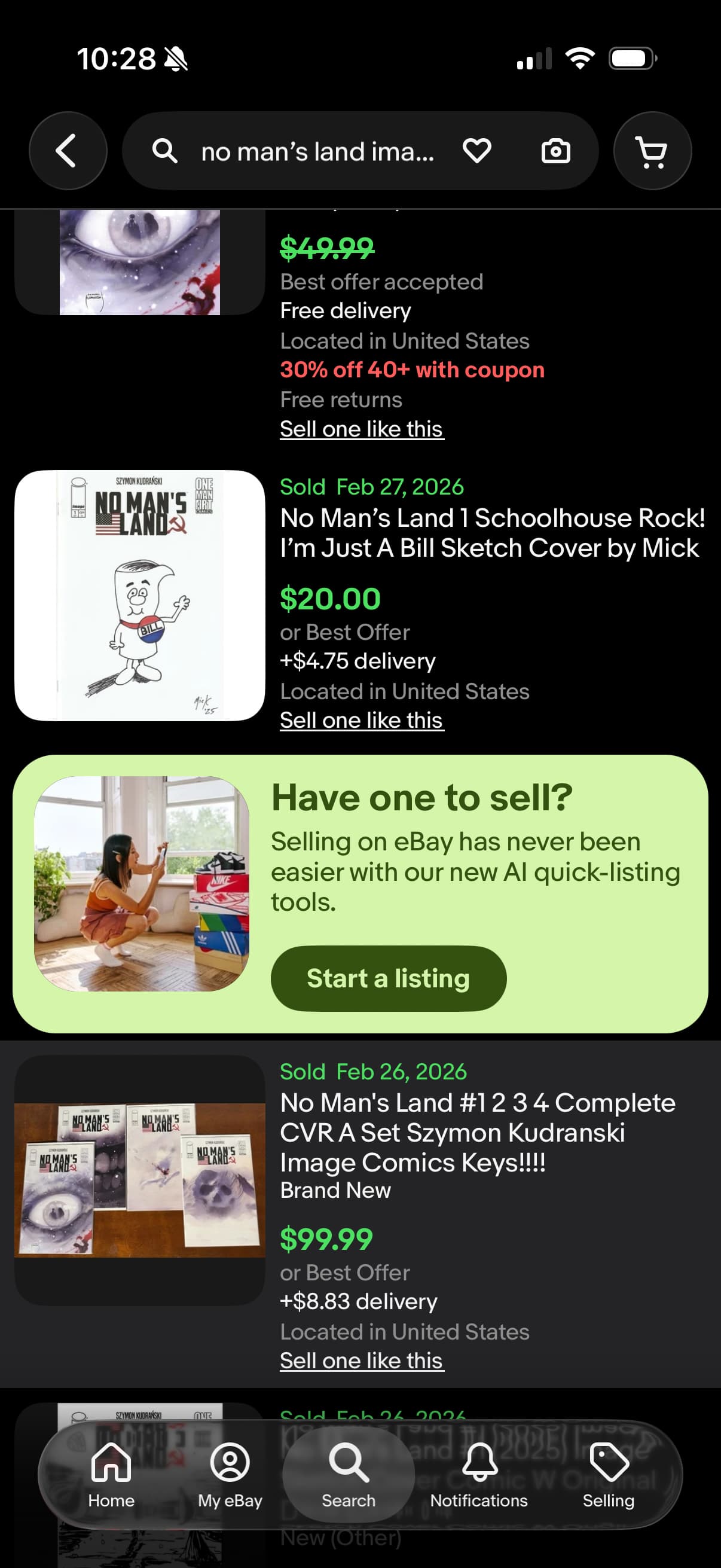Go back using the arrow button
This screenshot has width=721, height=1568.
(68, 150)
